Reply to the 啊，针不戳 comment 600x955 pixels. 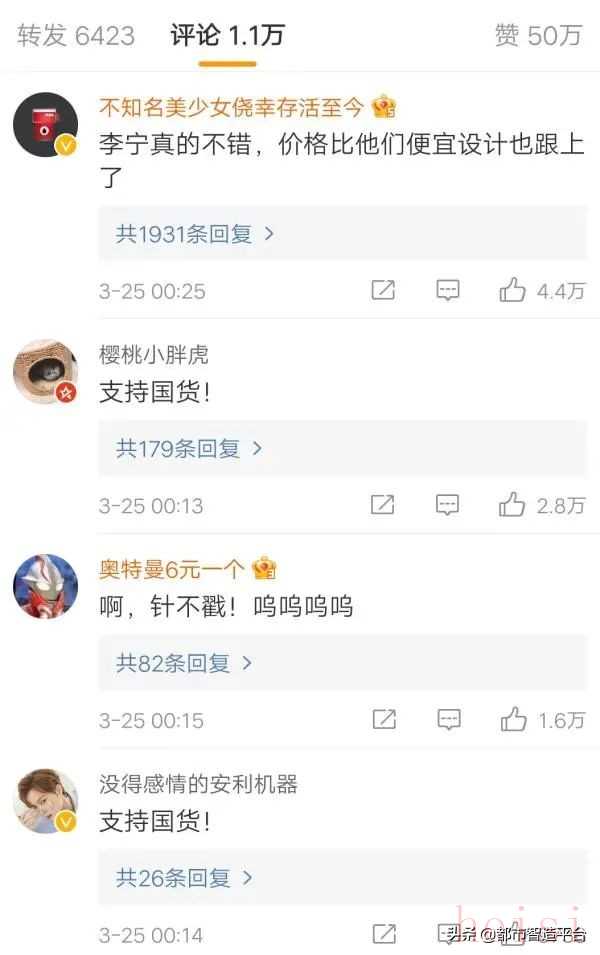(449, 719)
